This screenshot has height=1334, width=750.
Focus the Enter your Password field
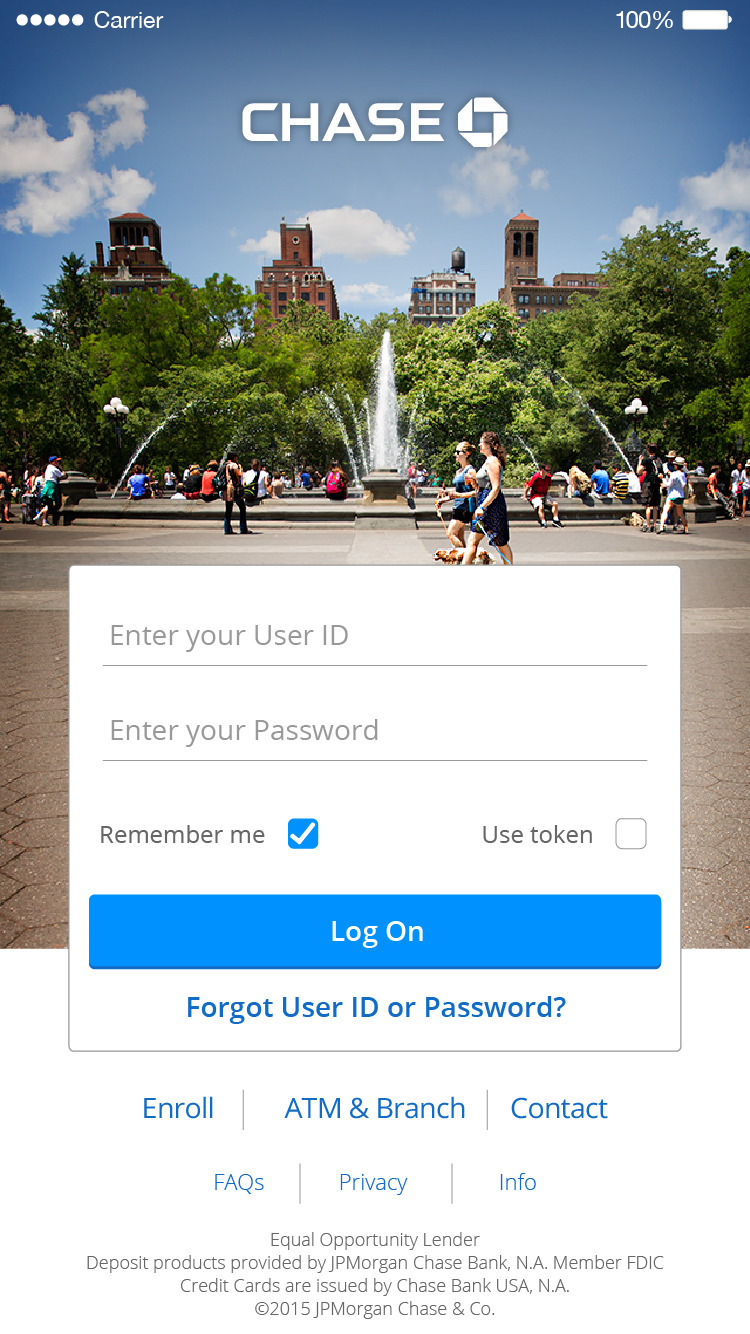click(x=374, y=731)
